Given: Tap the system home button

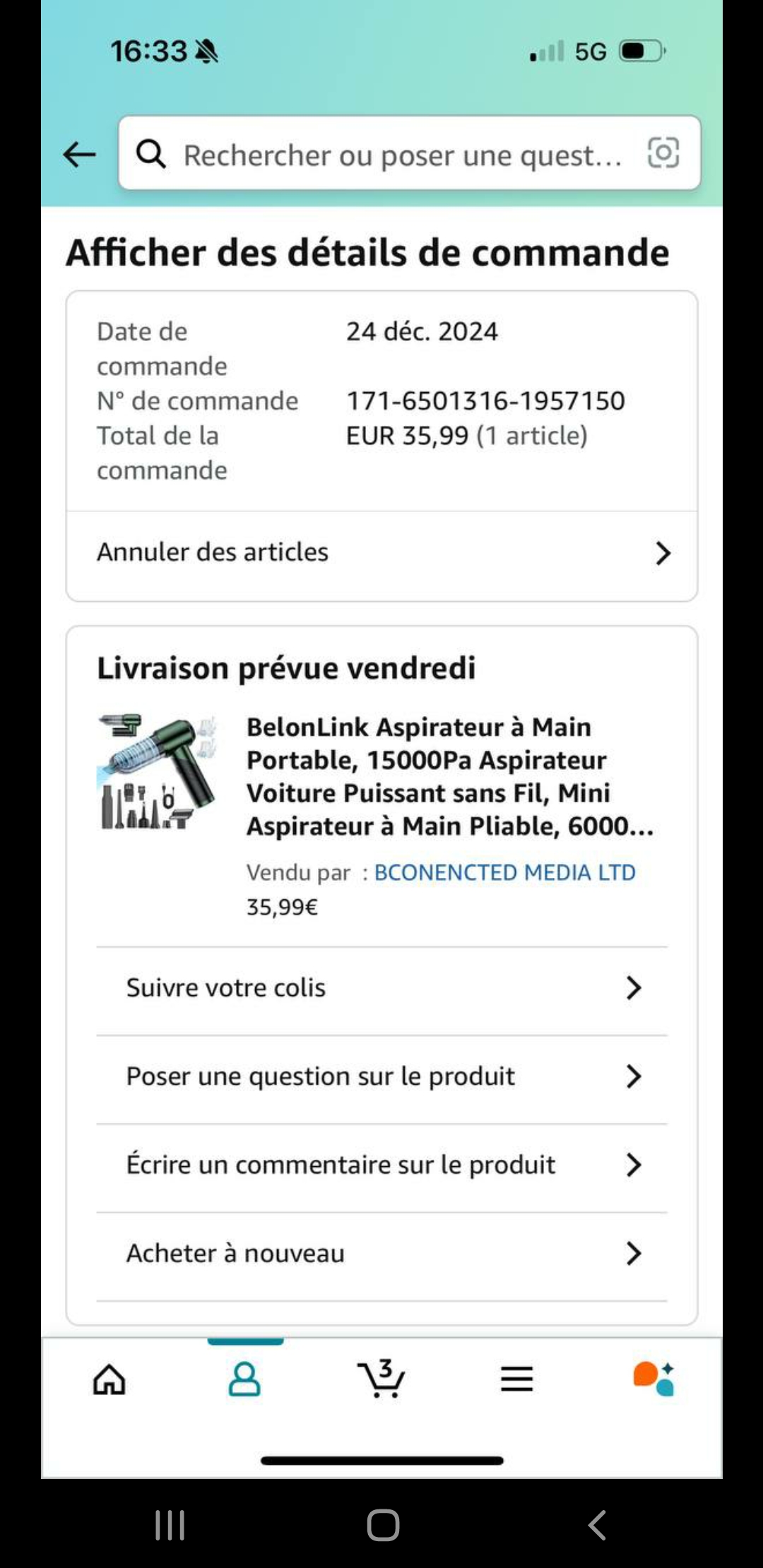Looking at the screenshot, I should pyautogui.click(x=383, y=1525).
